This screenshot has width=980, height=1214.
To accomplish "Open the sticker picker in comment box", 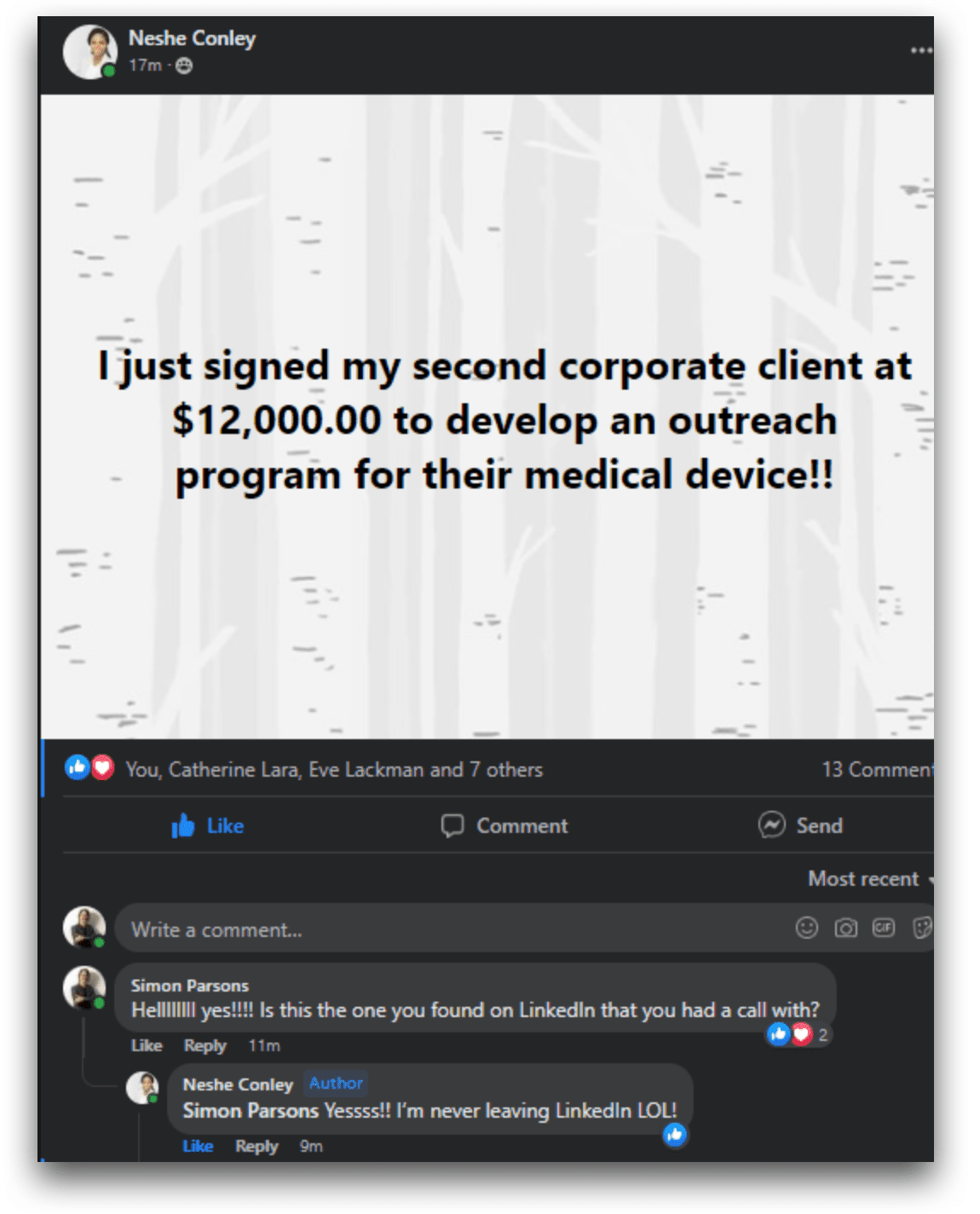I will click(x=921, y=928).
